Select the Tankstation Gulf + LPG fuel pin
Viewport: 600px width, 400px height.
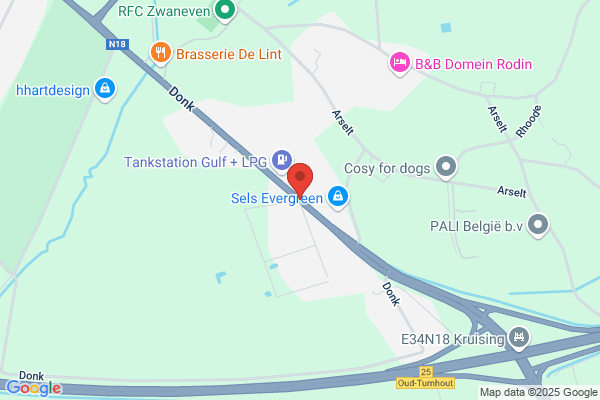coord(282,161)
